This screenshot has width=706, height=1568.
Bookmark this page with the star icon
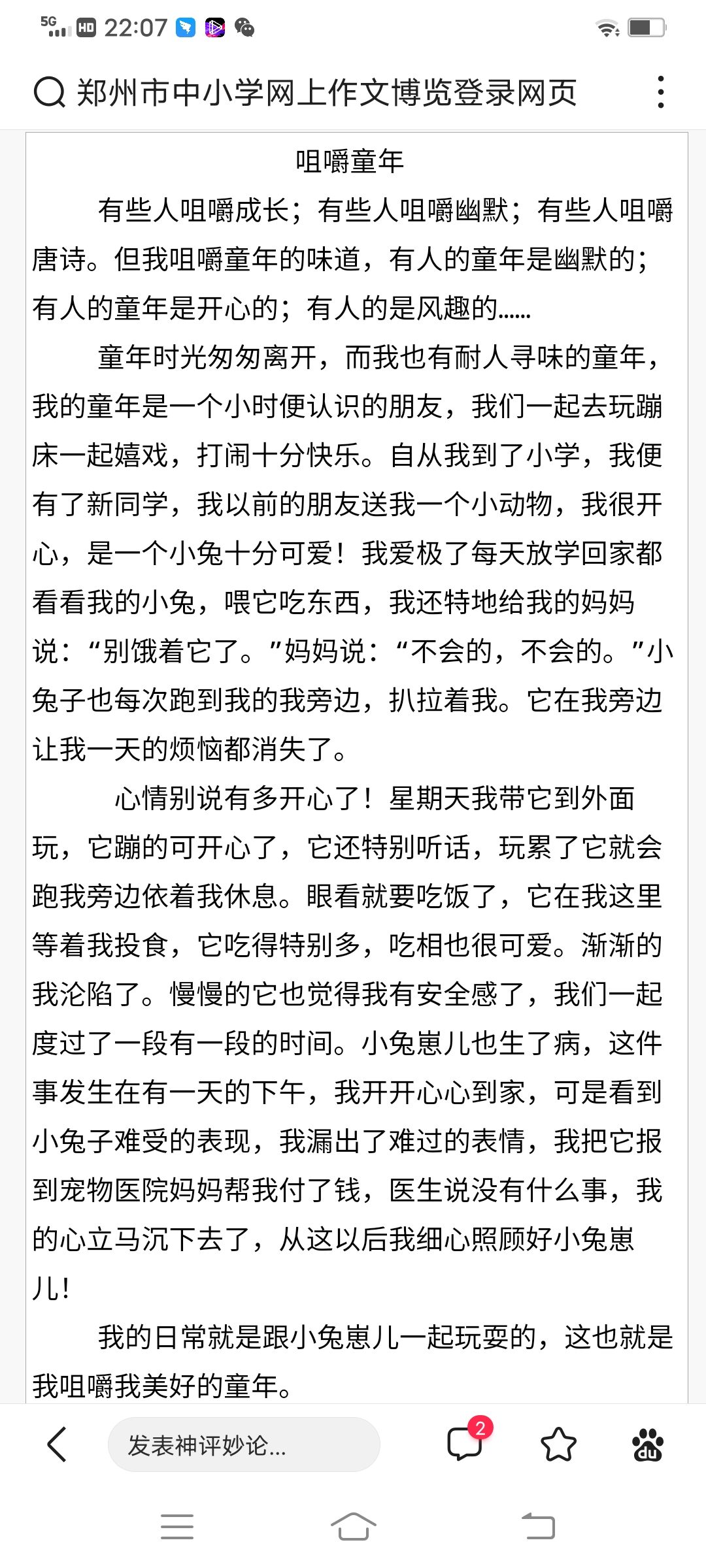[x=558, y=1445]
